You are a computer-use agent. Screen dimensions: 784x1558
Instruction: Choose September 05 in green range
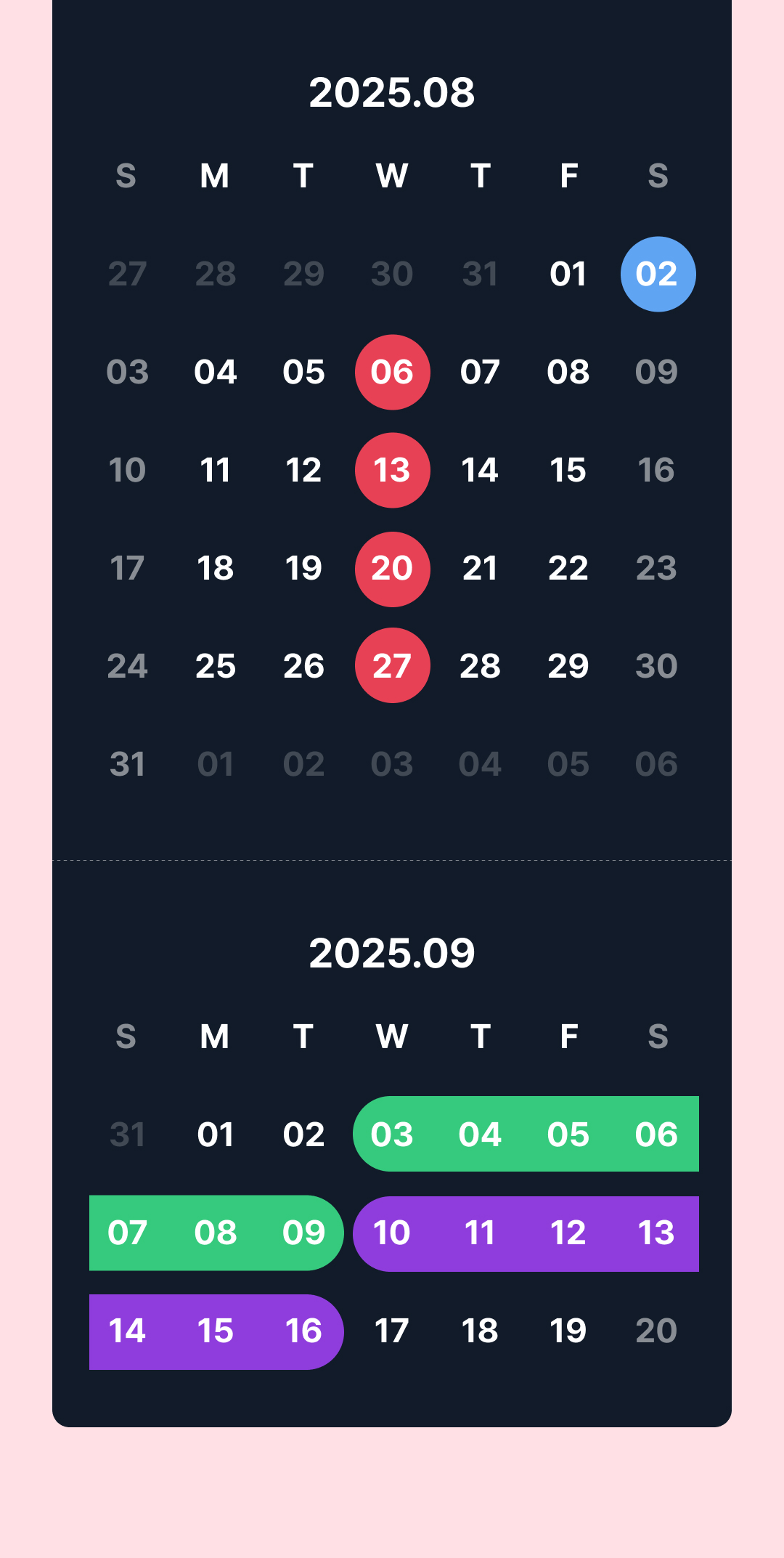click(x=568, y=1134)
